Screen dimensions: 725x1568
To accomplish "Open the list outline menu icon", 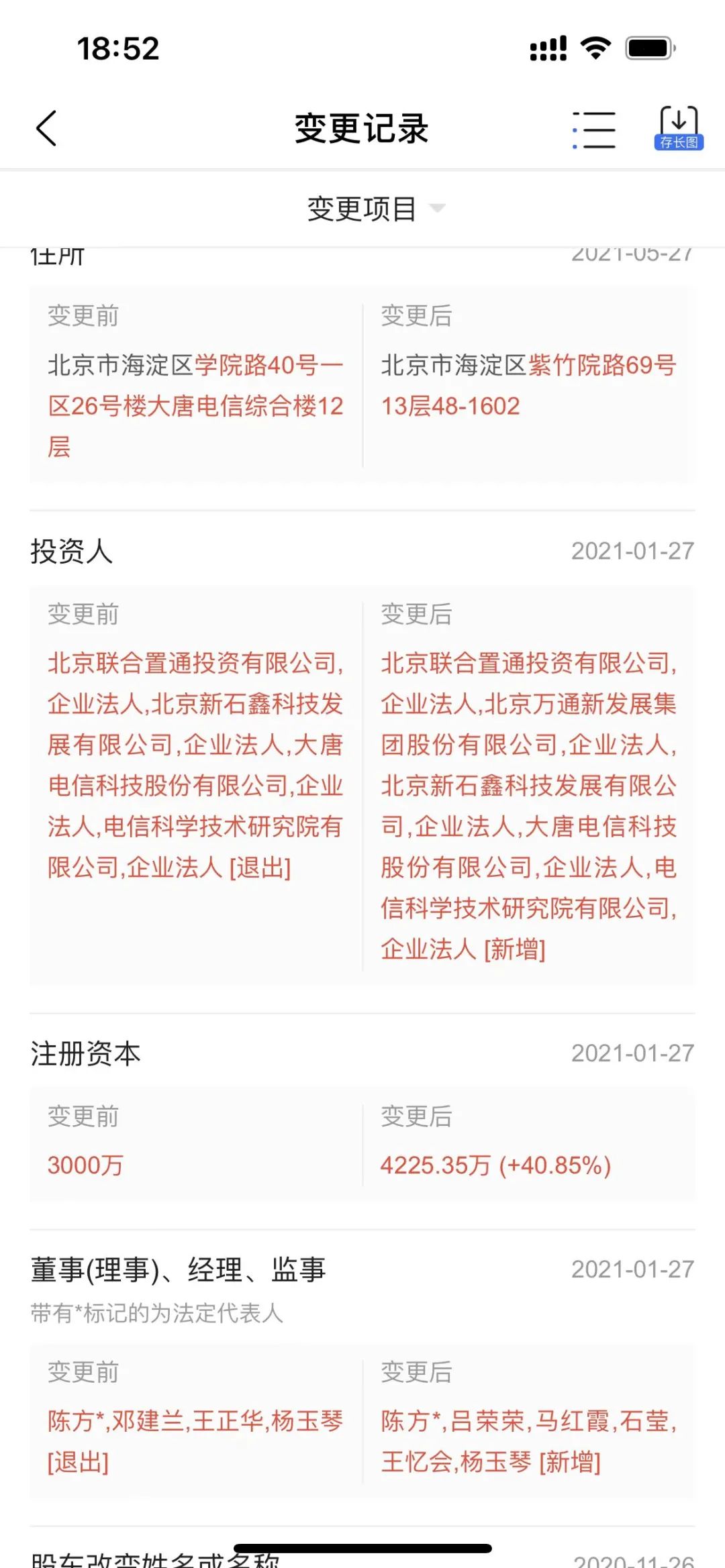I will tap(594, 129).
